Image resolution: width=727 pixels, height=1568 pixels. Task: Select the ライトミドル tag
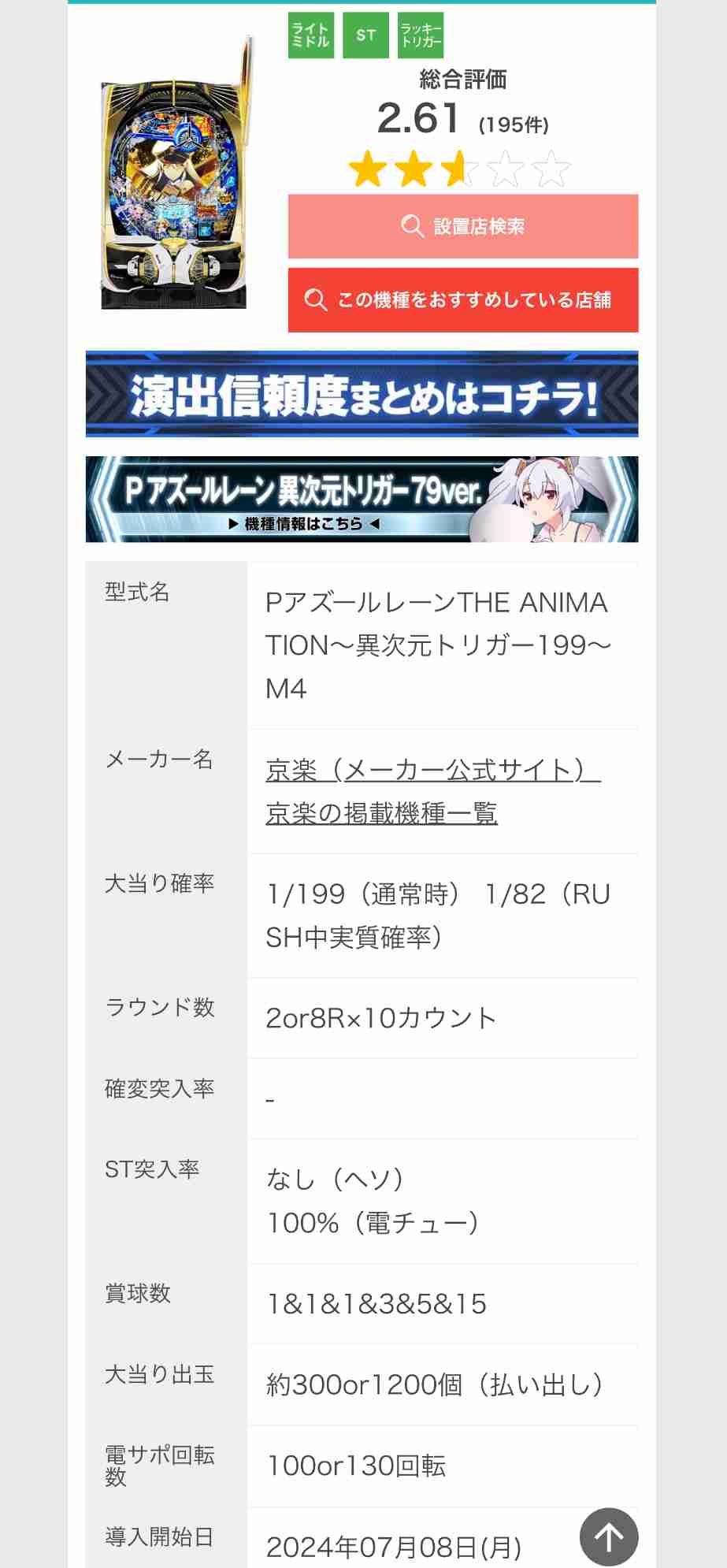[310, 35]
